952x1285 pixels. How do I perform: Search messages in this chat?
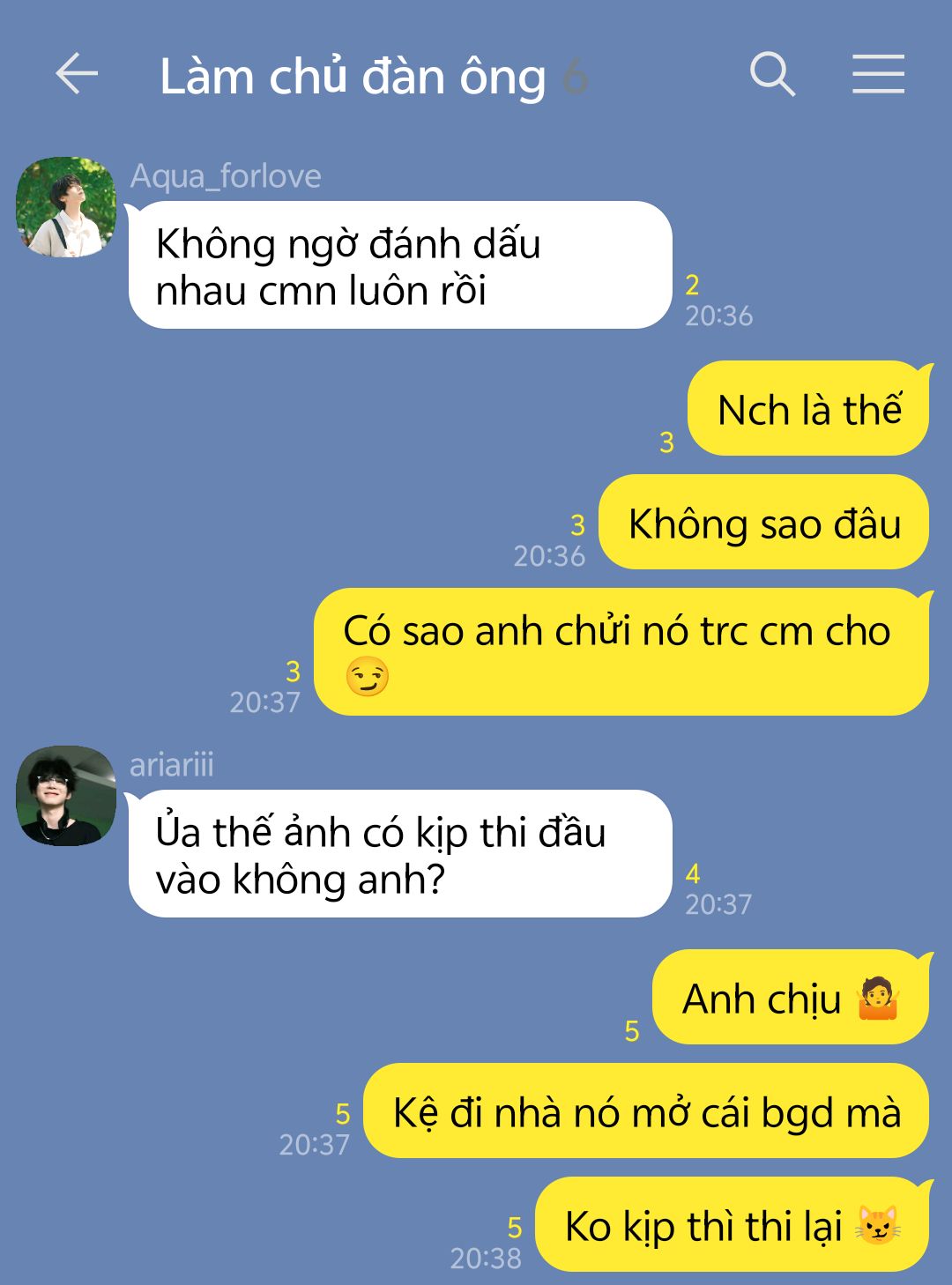(x=772, y=73)
